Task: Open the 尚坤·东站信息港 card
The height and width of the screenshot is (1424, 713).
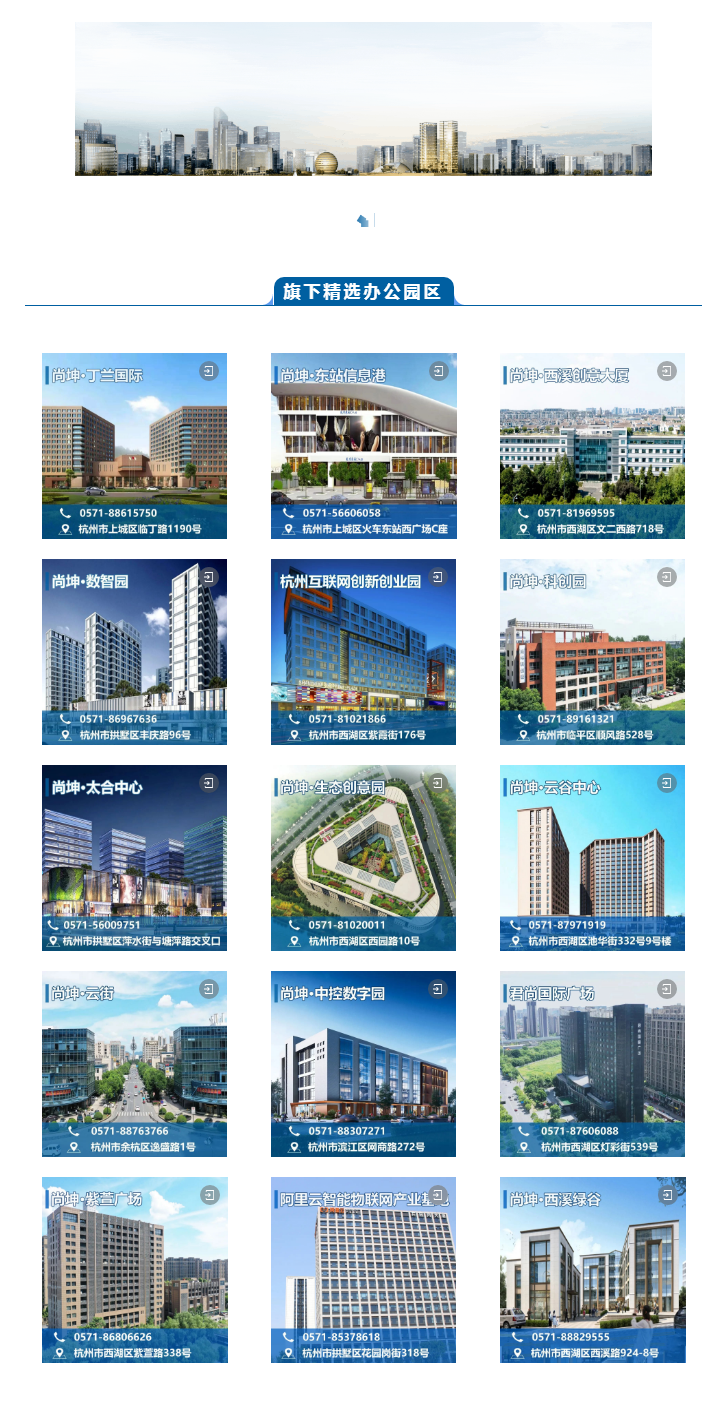Action: coord(363,446)
